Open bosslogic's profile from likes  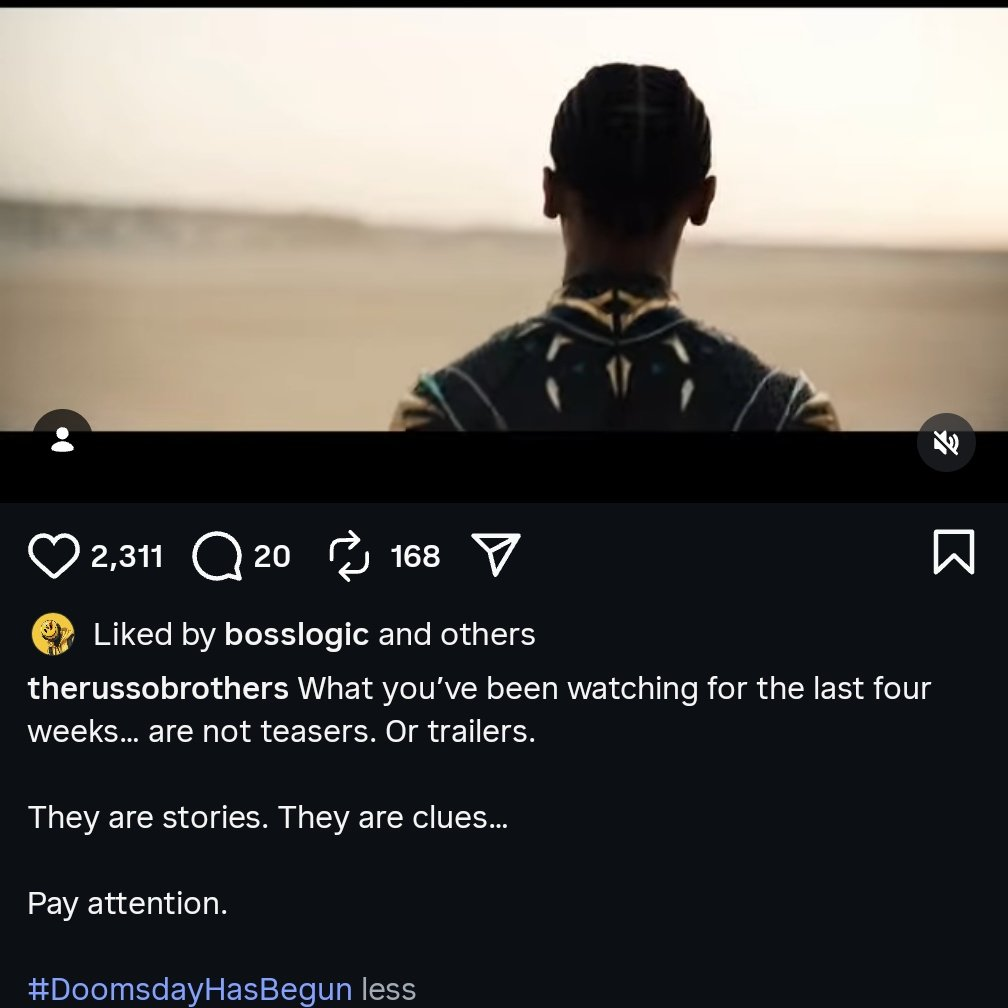pyautogui.click(x=297, y=634)
